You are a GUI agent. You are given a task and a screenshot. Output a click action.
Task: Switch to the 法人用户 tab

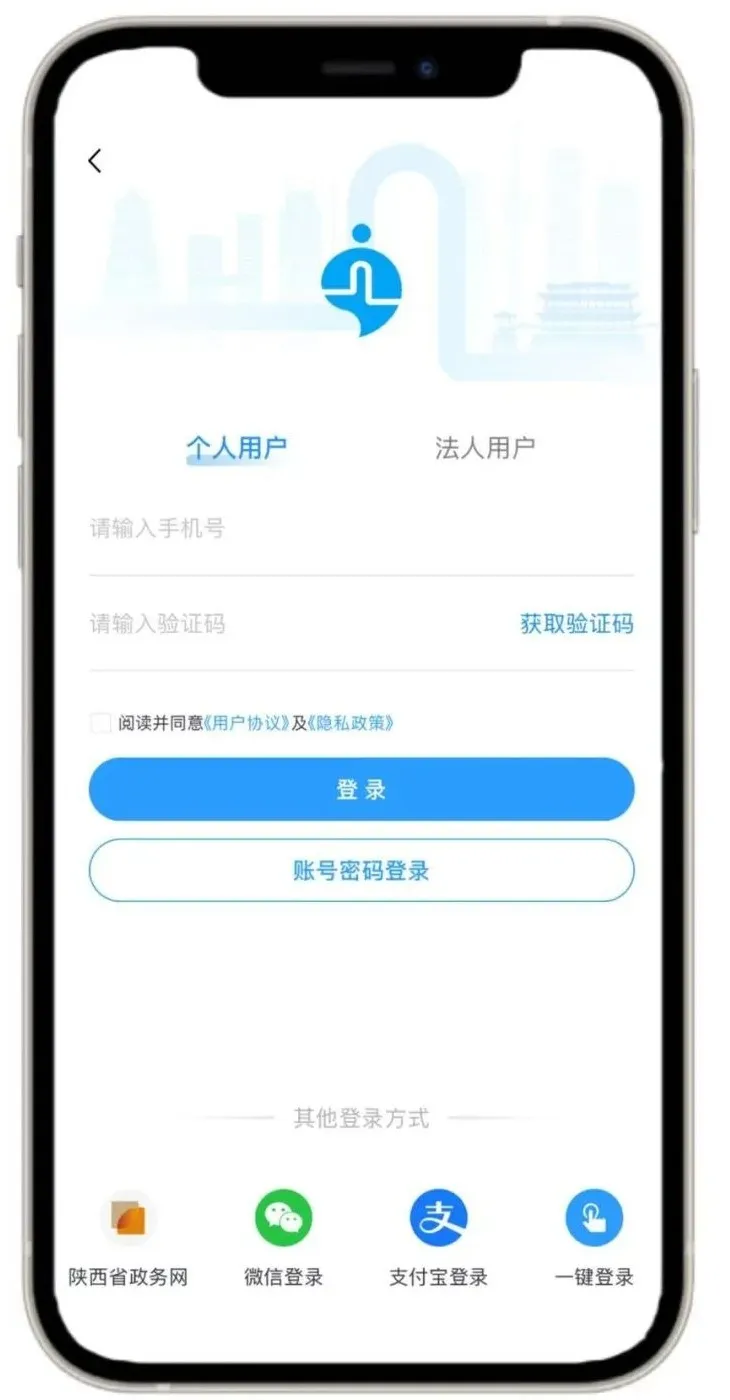485,448
